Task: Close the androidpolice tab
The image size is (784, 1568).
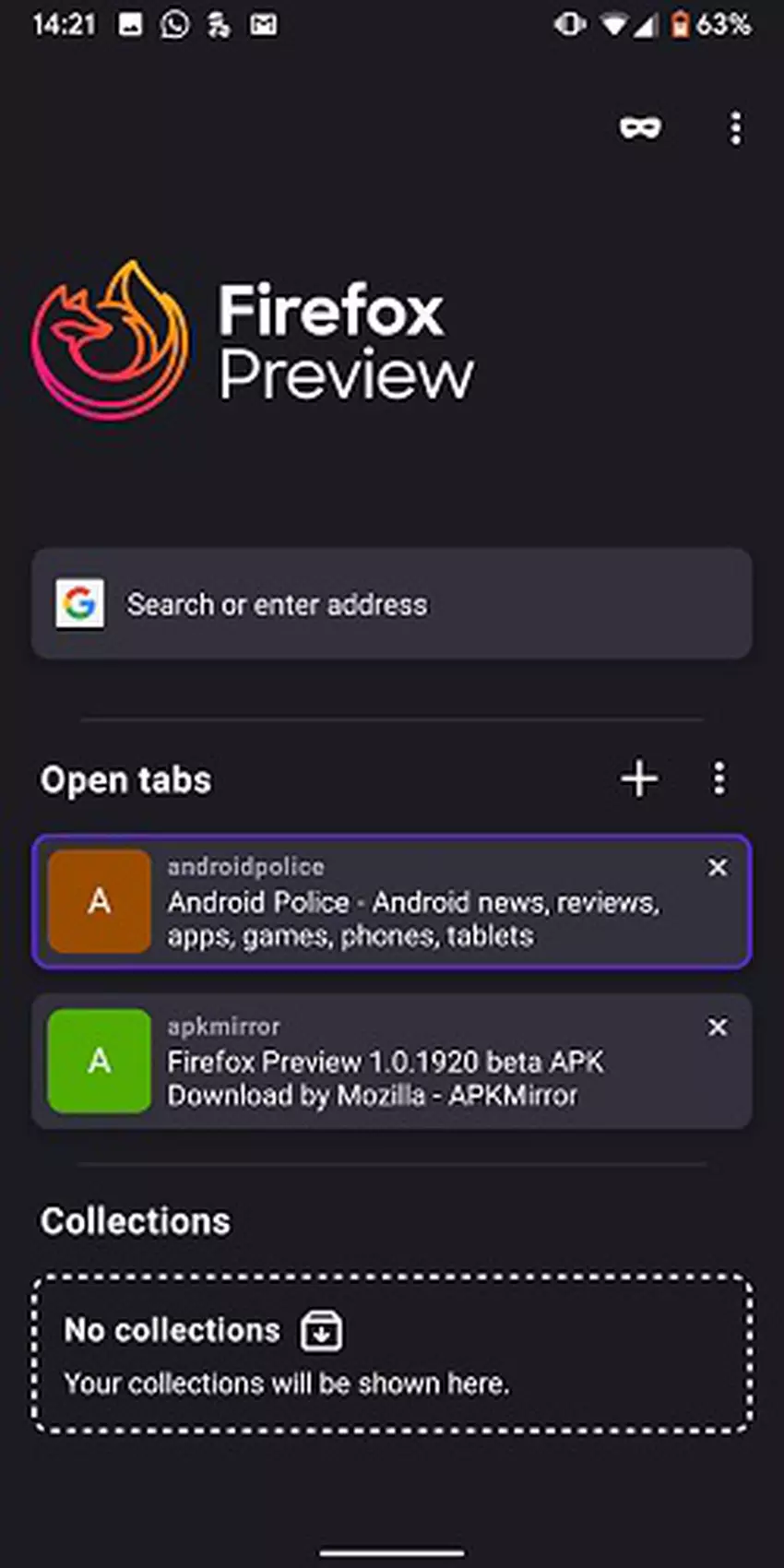Action: click(717, 867)
